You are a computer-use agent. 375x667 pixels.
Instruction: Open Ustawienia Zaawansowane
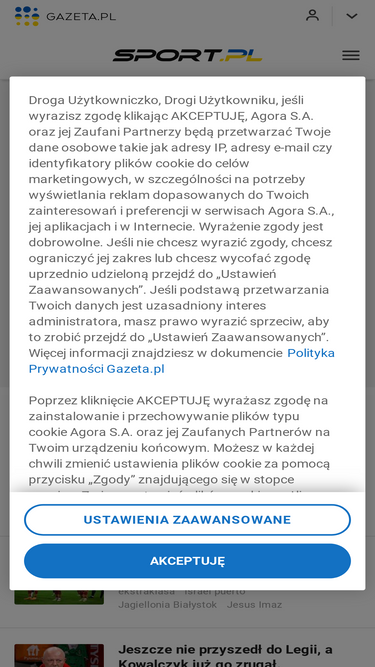point(187,519)
